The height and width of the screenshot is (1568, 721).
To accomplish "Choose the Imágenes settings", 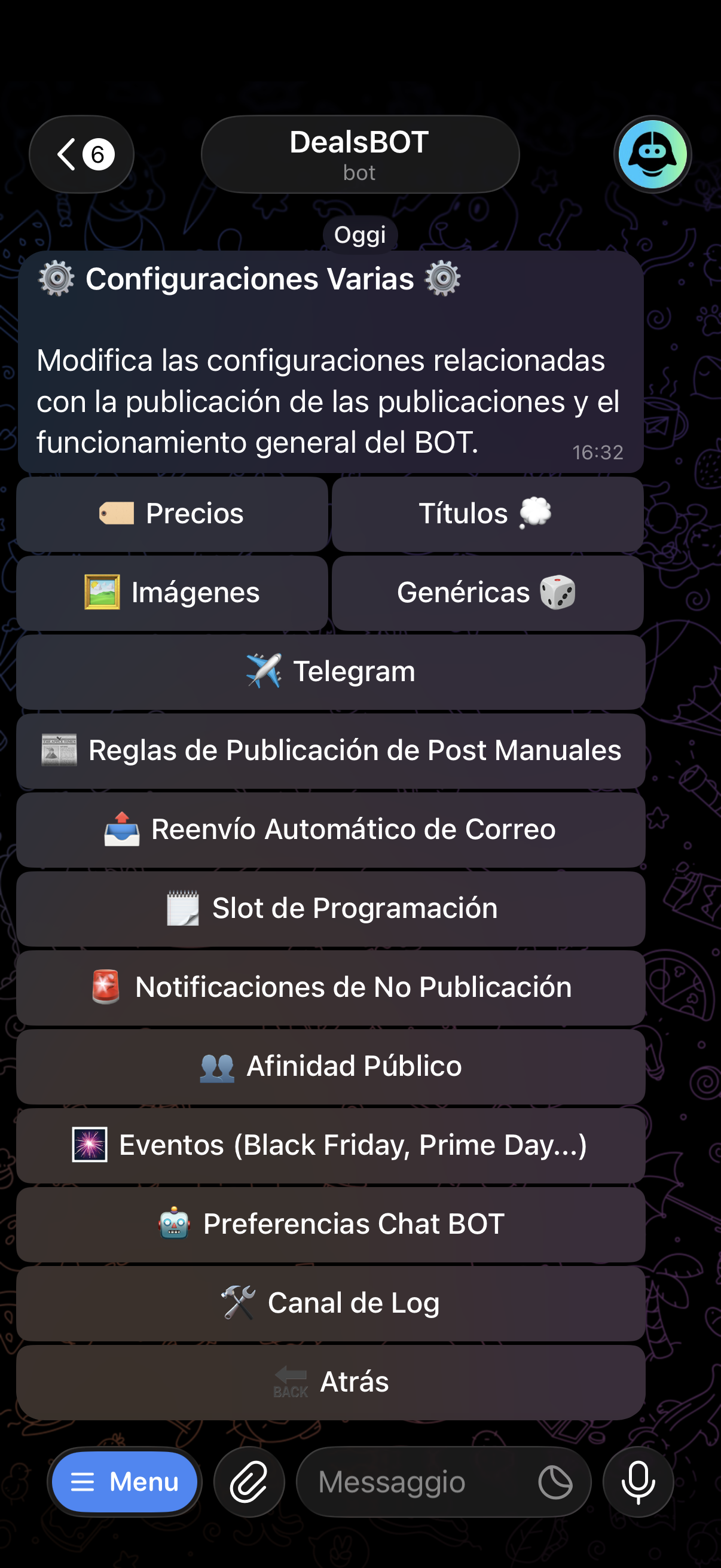I will click(x=172, y=593).
